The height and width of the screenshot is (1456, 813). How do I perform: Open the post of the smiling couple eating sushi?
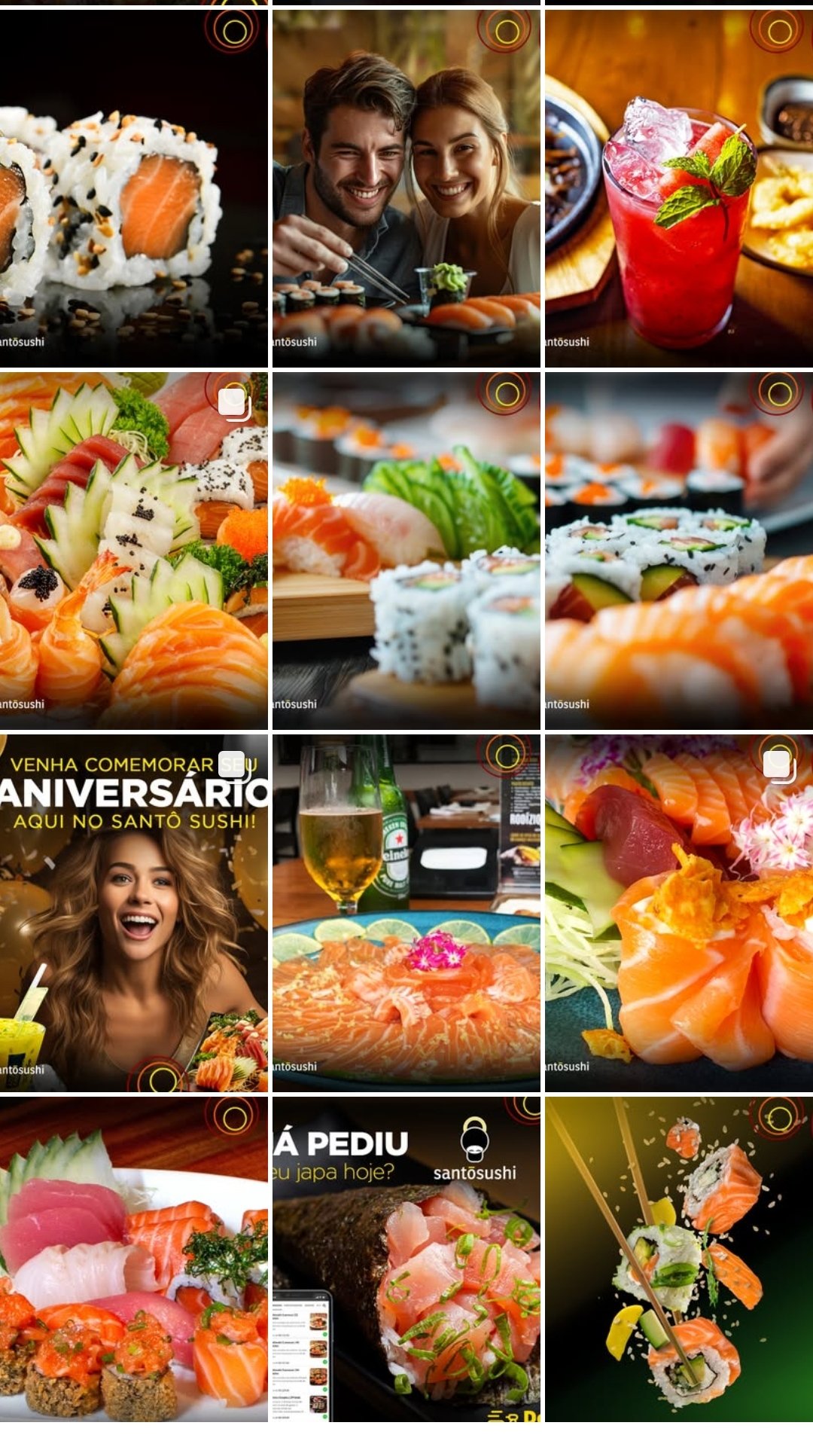[406, 188]
